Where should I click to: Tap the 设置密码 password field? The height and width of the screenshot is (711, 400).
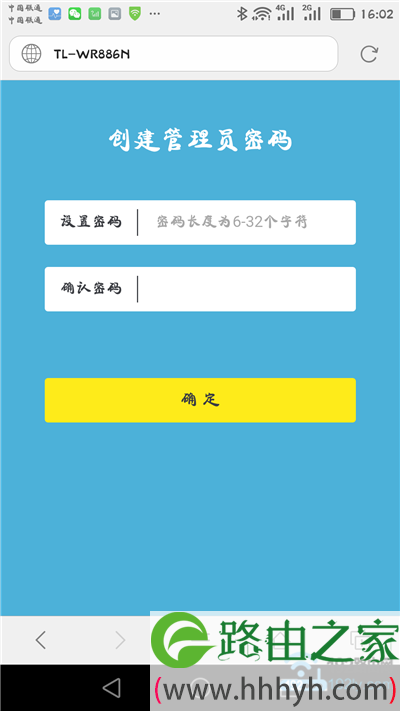[200, 222]
